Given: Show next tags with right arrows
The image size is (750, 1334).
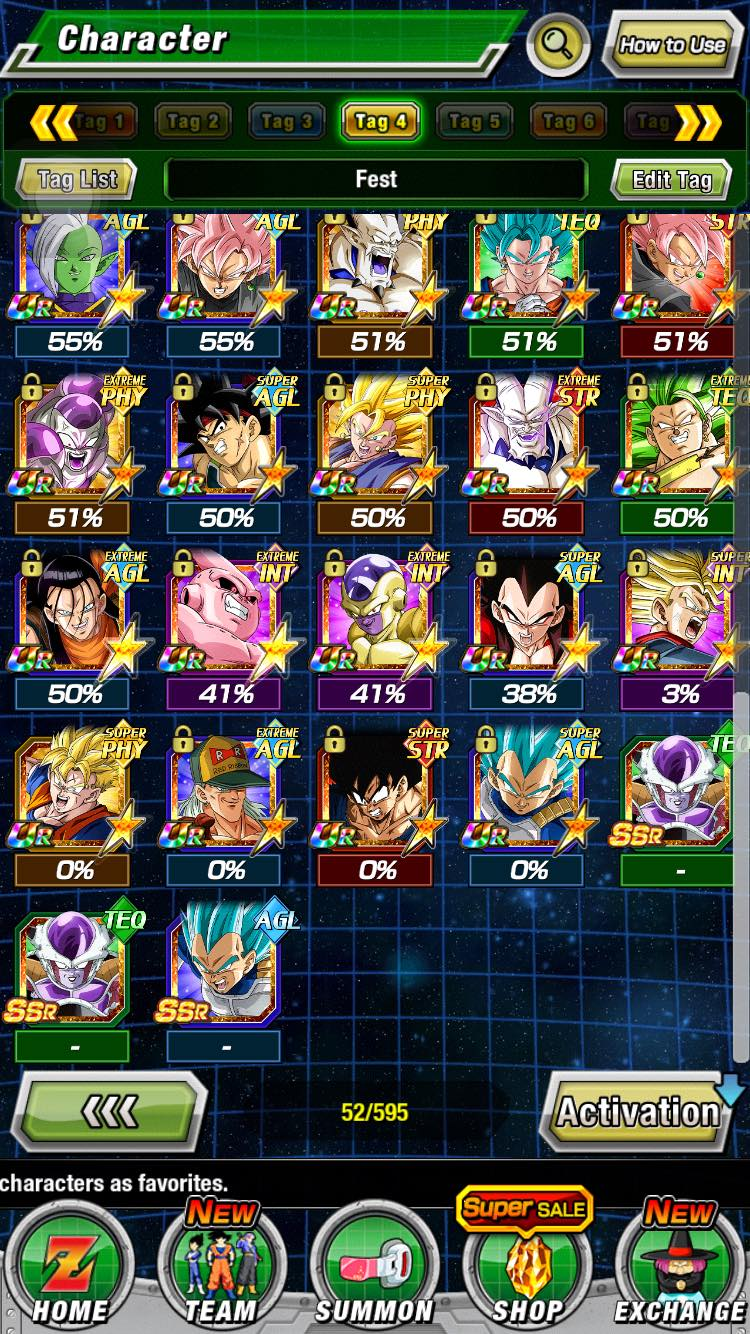Looking at the screenshot, I should (697, 122).
